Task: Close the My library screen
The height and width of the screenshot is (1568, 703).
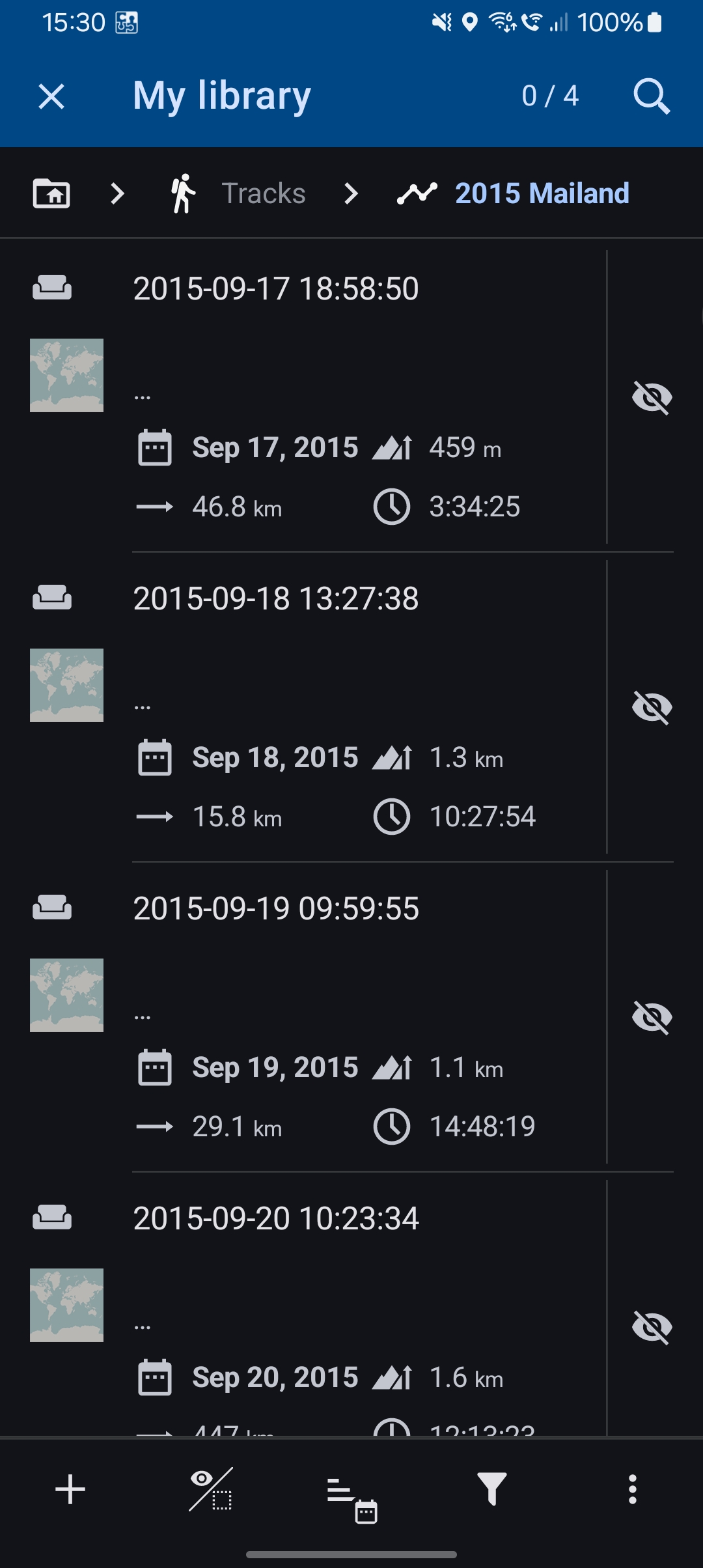Action: tap(51, 96)
